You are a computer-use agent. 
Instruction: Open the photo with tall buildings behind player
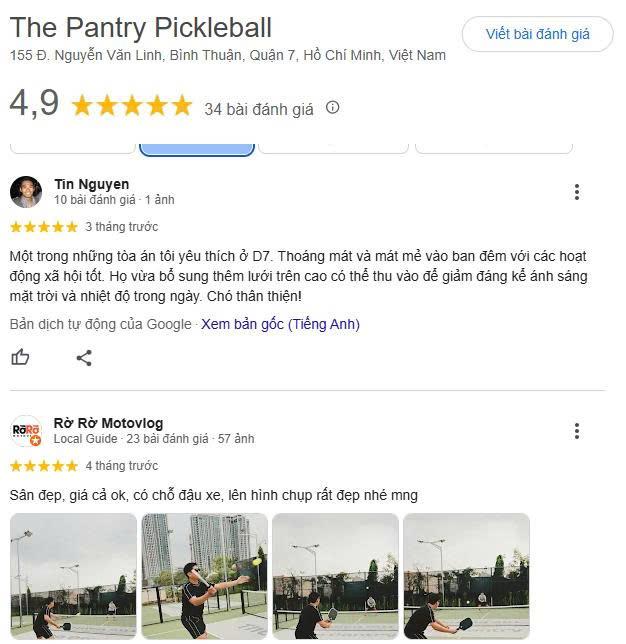[x=204, y=575]
